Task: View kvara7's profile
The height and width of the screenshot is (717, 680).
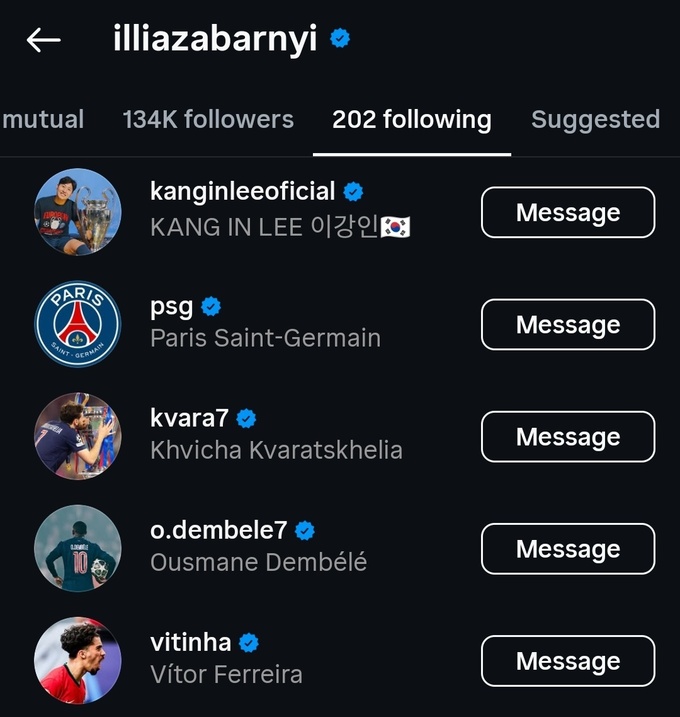Action: 275,434
